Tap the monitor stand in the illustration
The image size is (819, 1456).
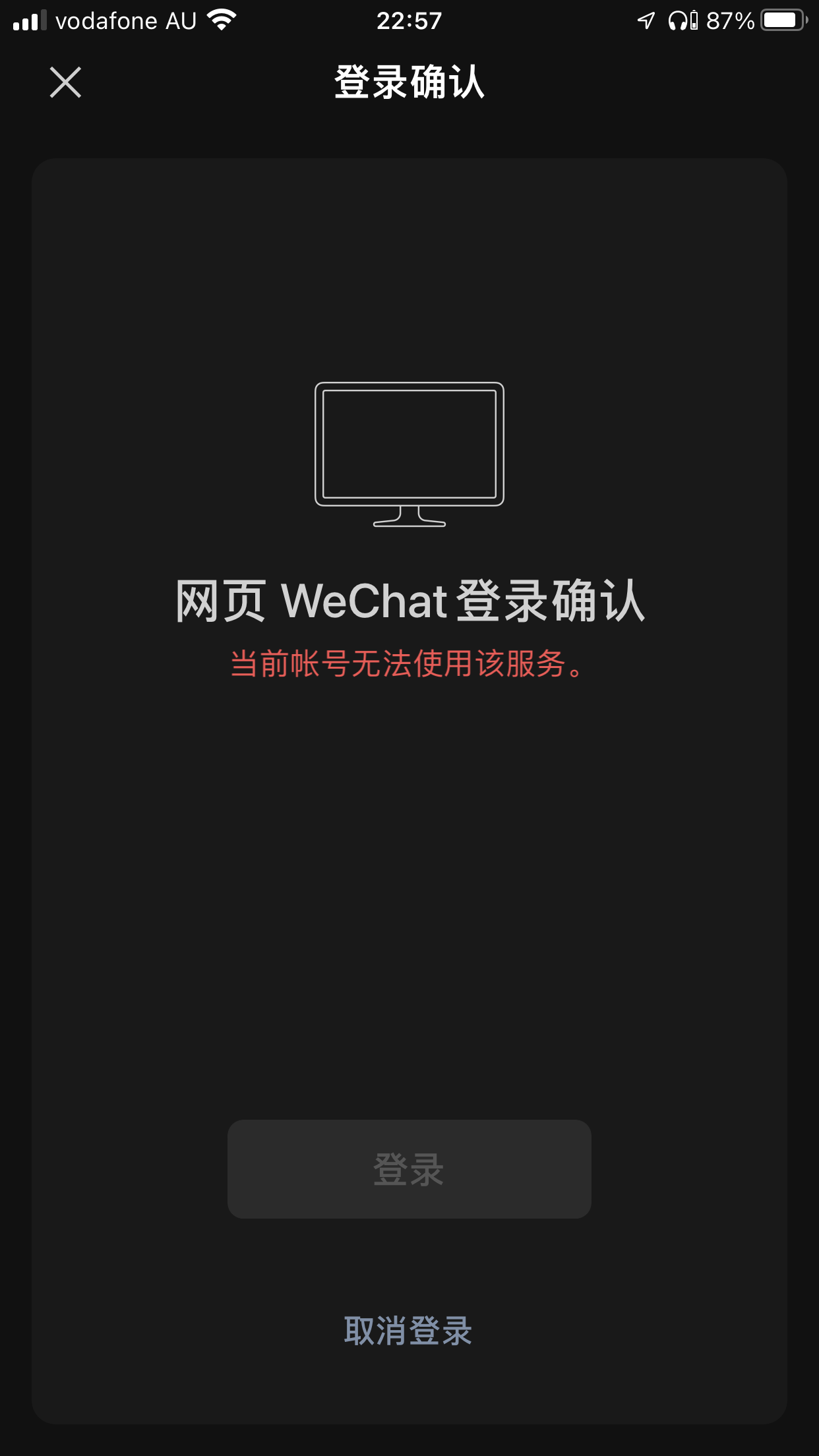(x=409, y=518)
